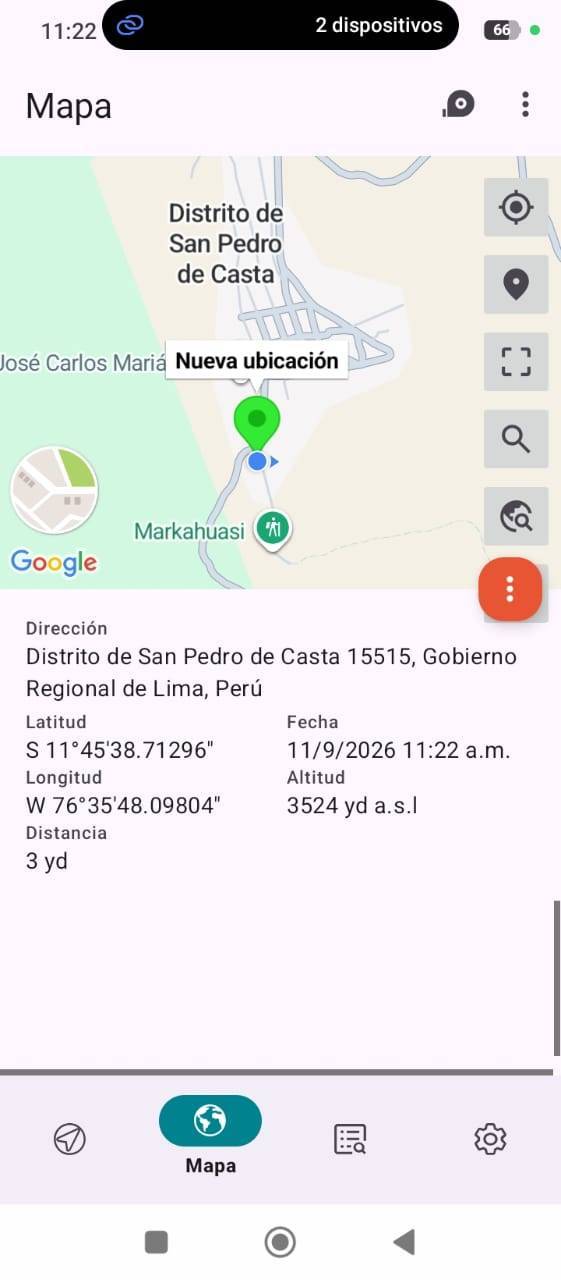This screenshot has height=1280, width=561.
Task: Open the settings gear tab
Action: [x=490, y=1138]
